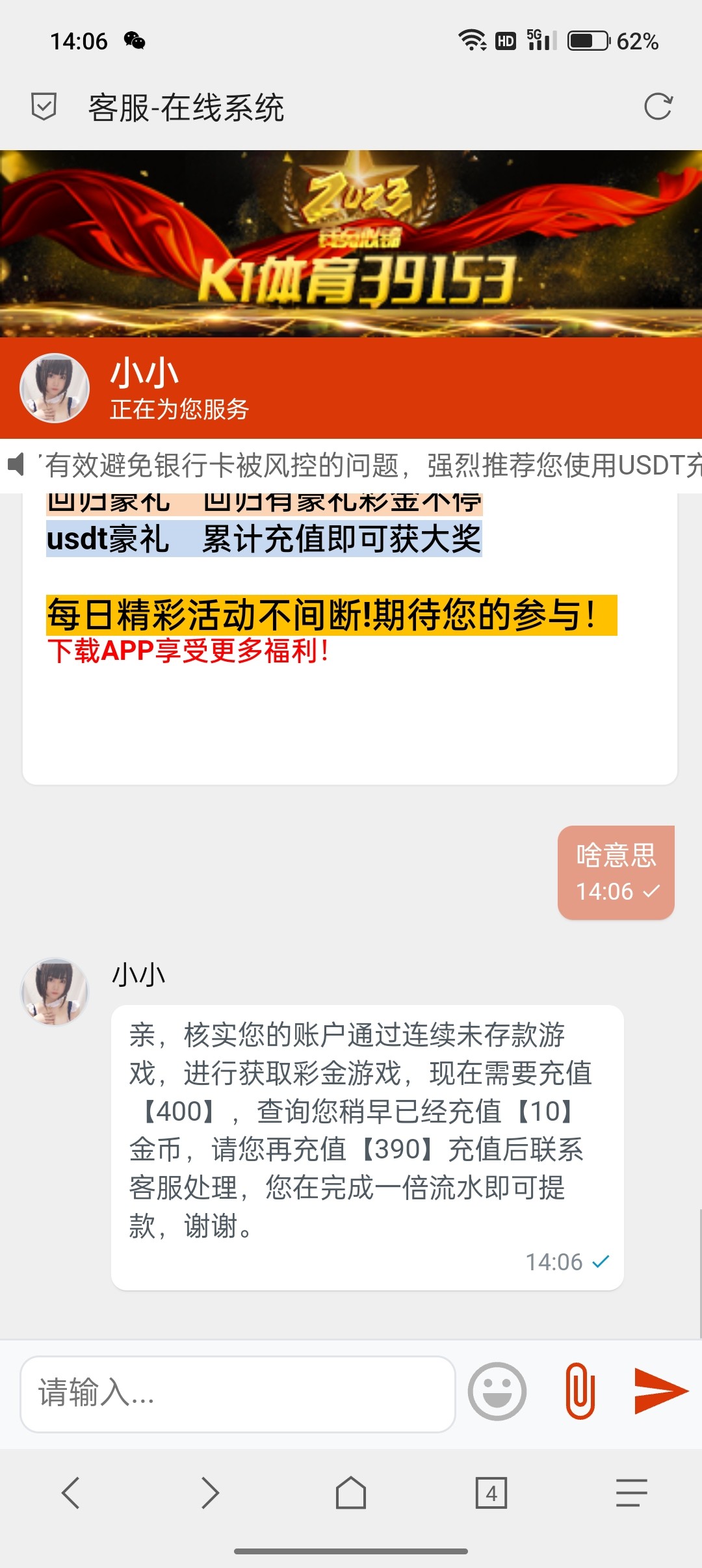Viewport: 702px width, 1568px height.
Task: Go back to the previous page
Action: coord(70,1492)
